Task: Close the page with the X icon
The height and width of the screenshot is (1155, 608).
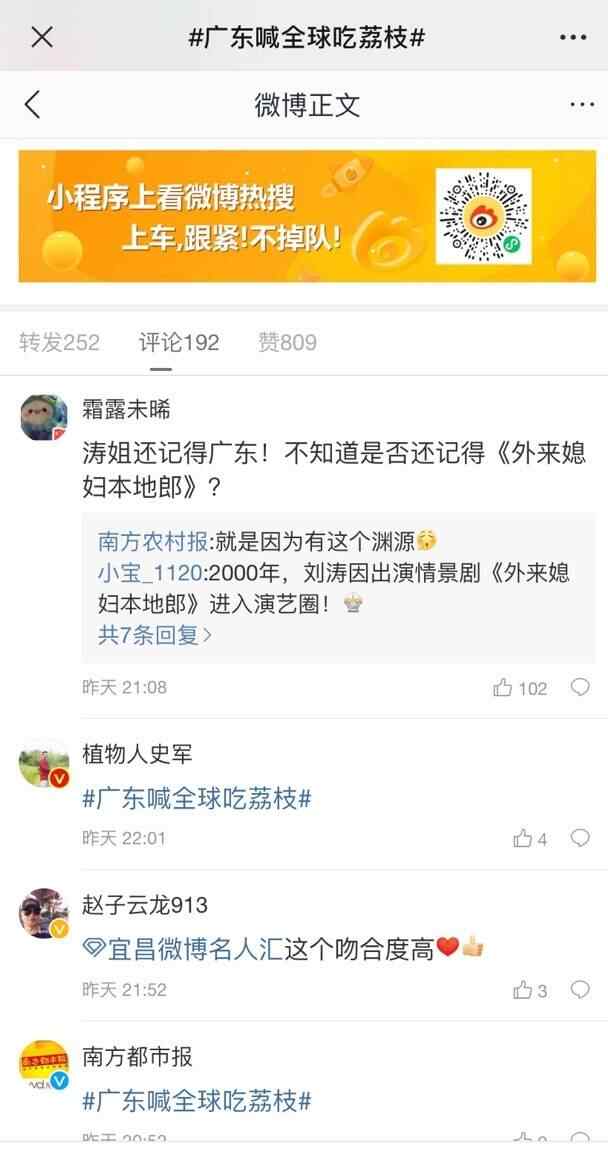Action: click(42, 38)
